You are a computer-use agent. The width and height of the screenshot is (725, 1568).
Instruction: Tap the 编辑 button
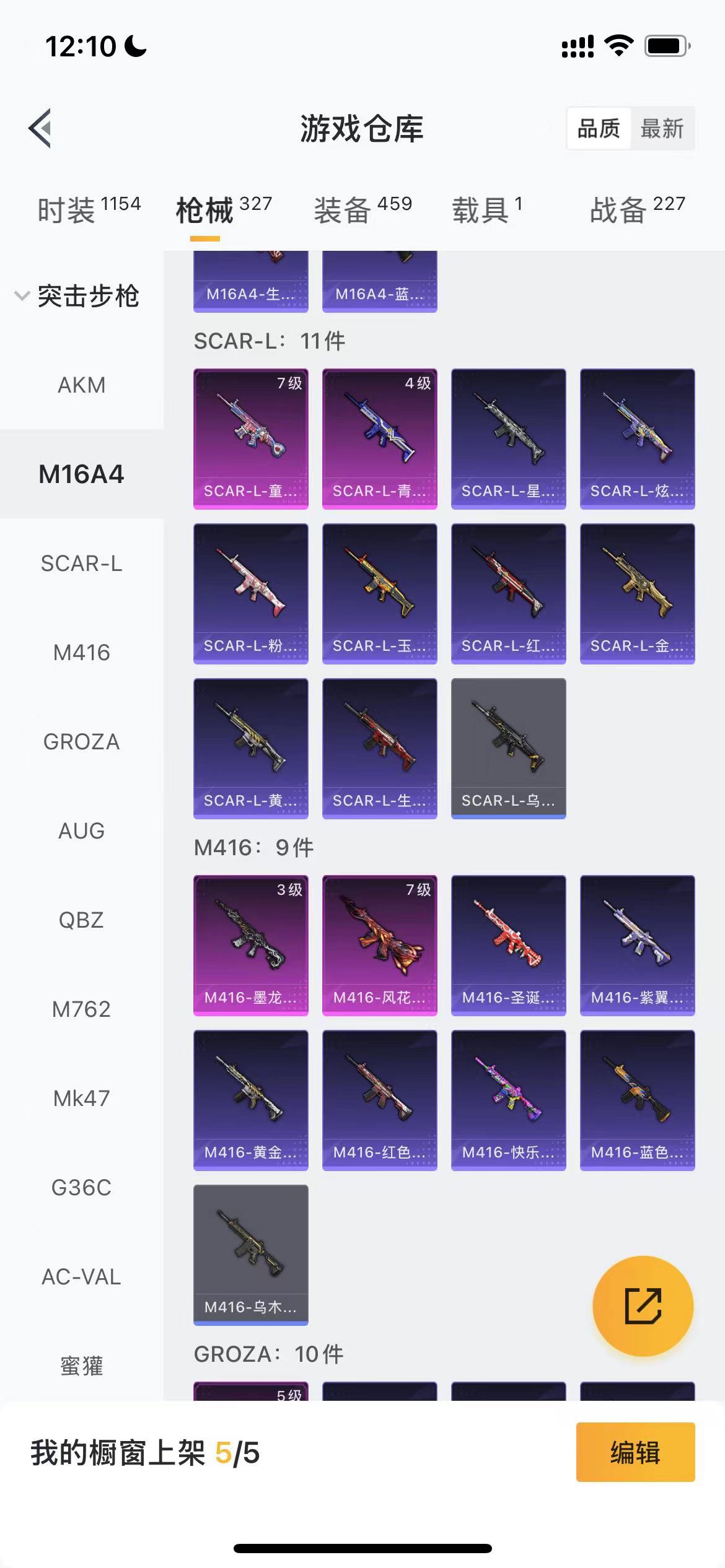point(635,1452)
